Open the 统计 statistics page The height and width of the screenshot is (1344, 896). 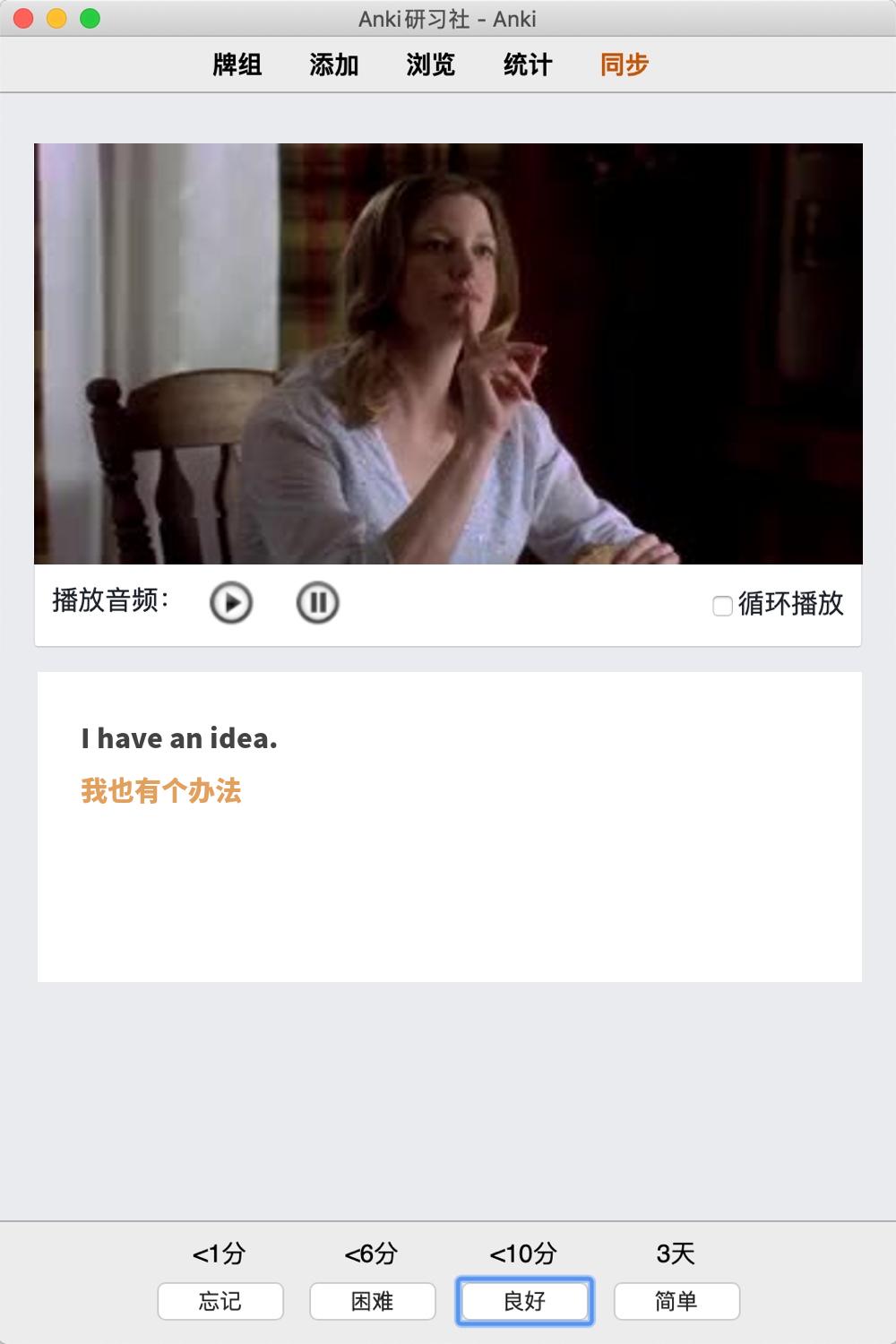click(x=528, y=65)
